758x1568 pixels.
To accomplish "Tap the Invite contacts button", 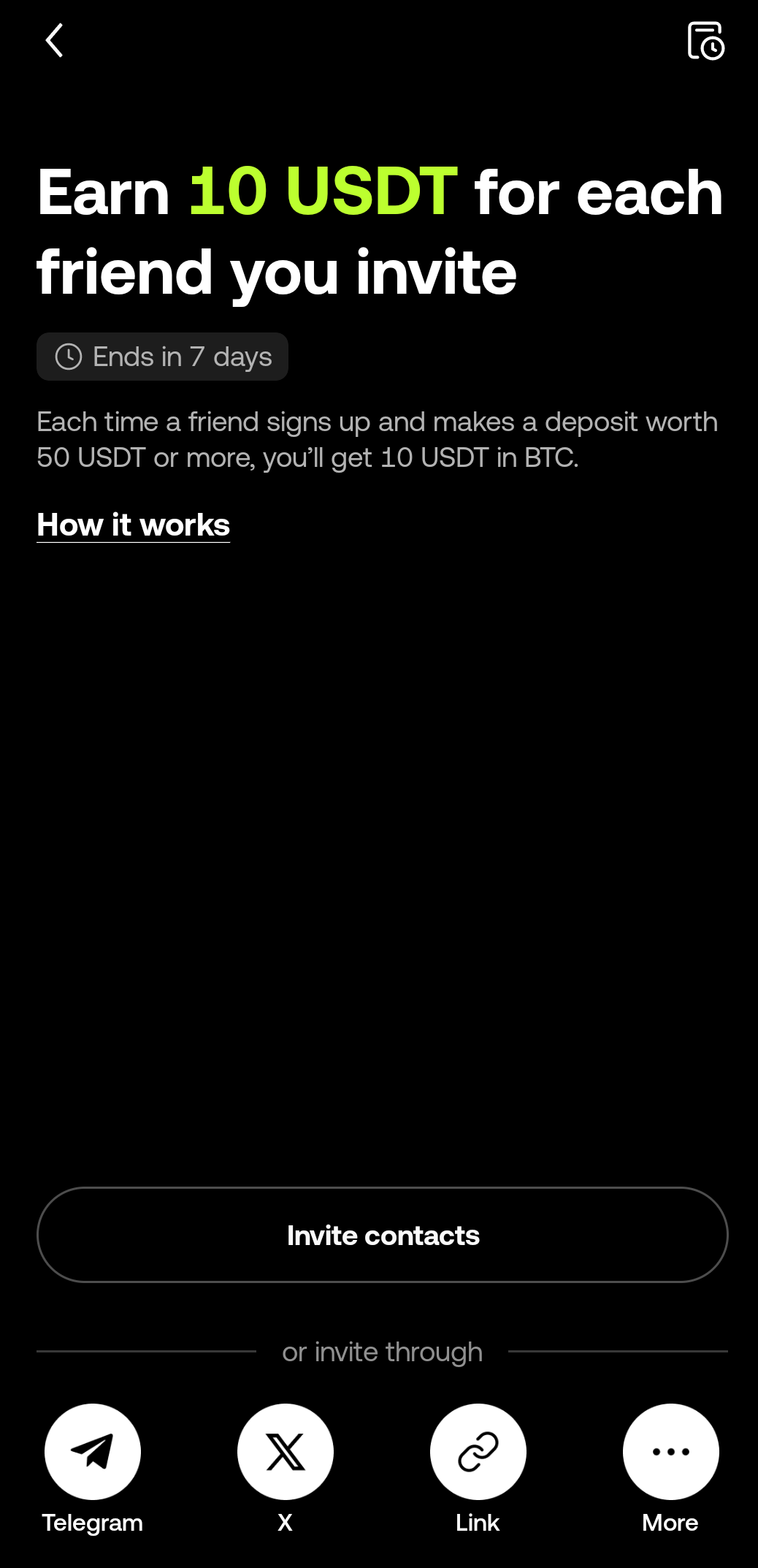I will [382, 1235].
